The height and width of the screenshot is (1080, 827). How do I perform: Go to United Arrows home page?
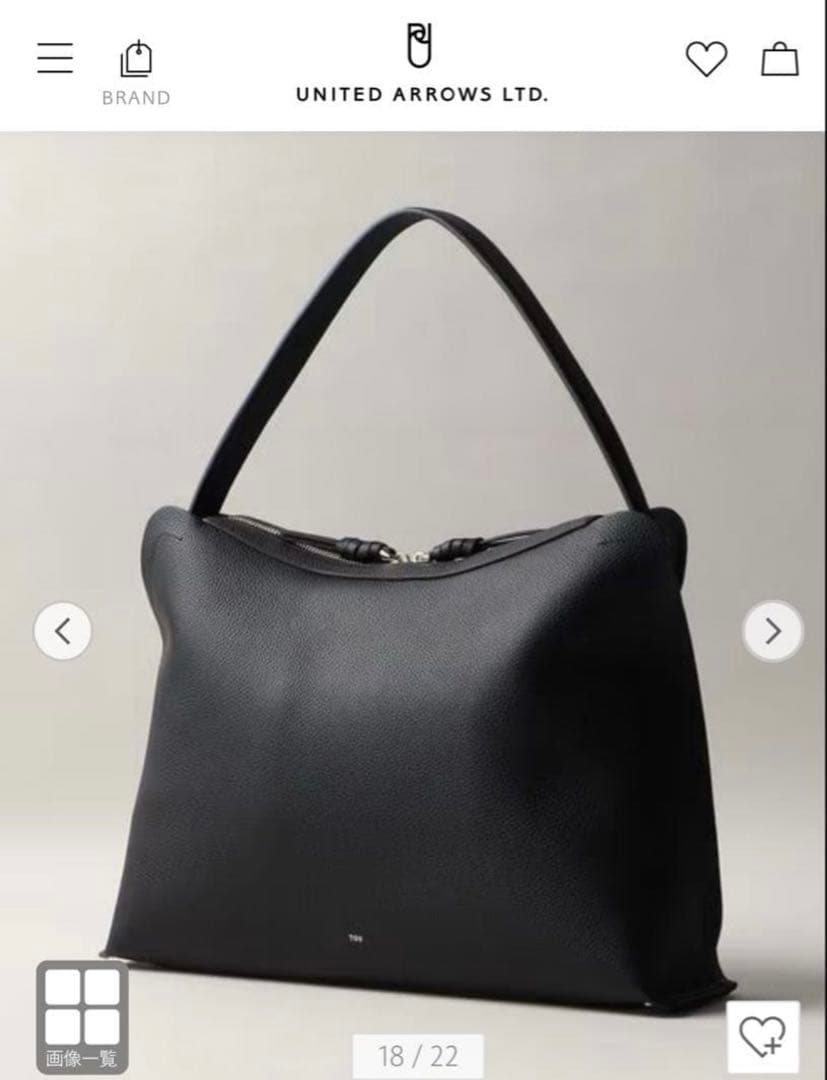click(421, 66)
